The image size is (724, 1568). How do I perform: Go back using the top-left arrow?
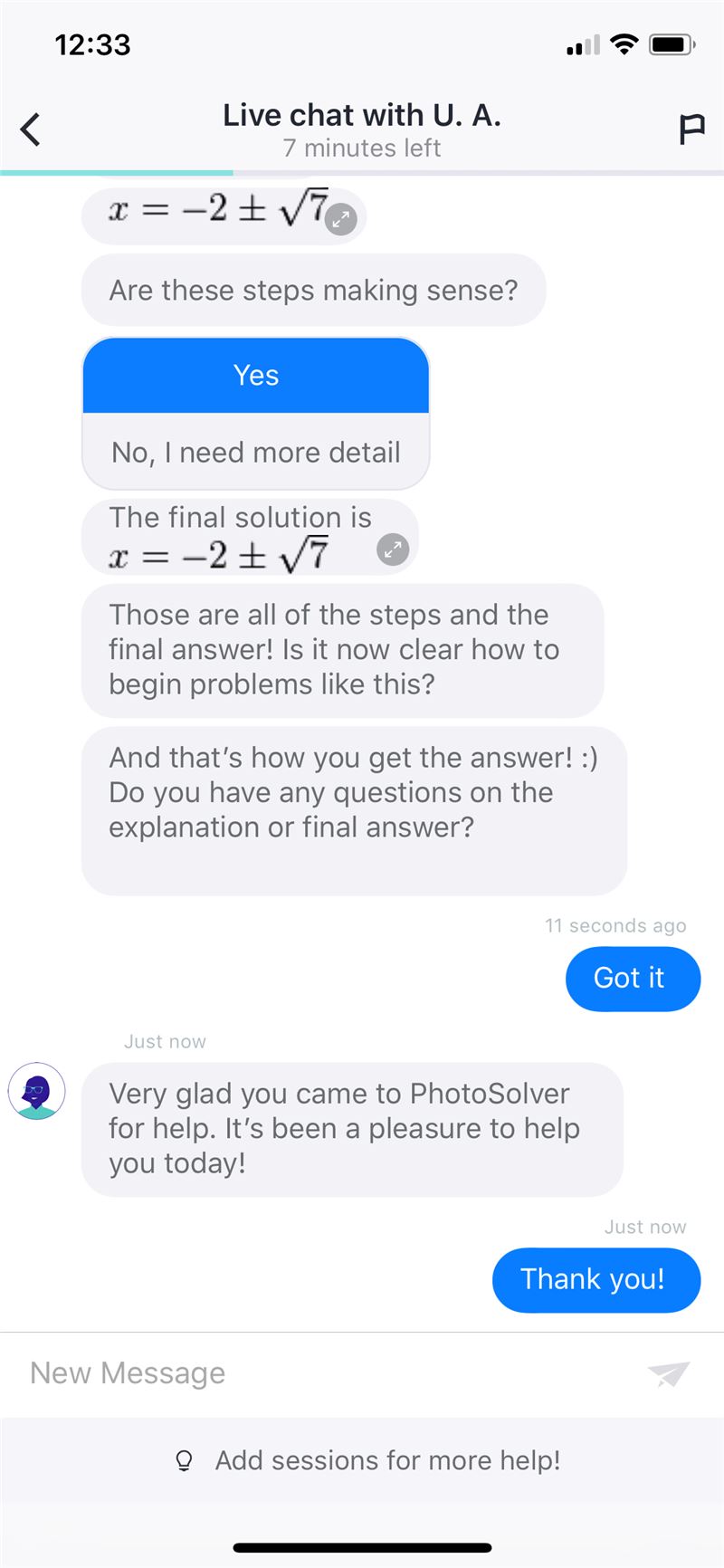pos(31,129)
